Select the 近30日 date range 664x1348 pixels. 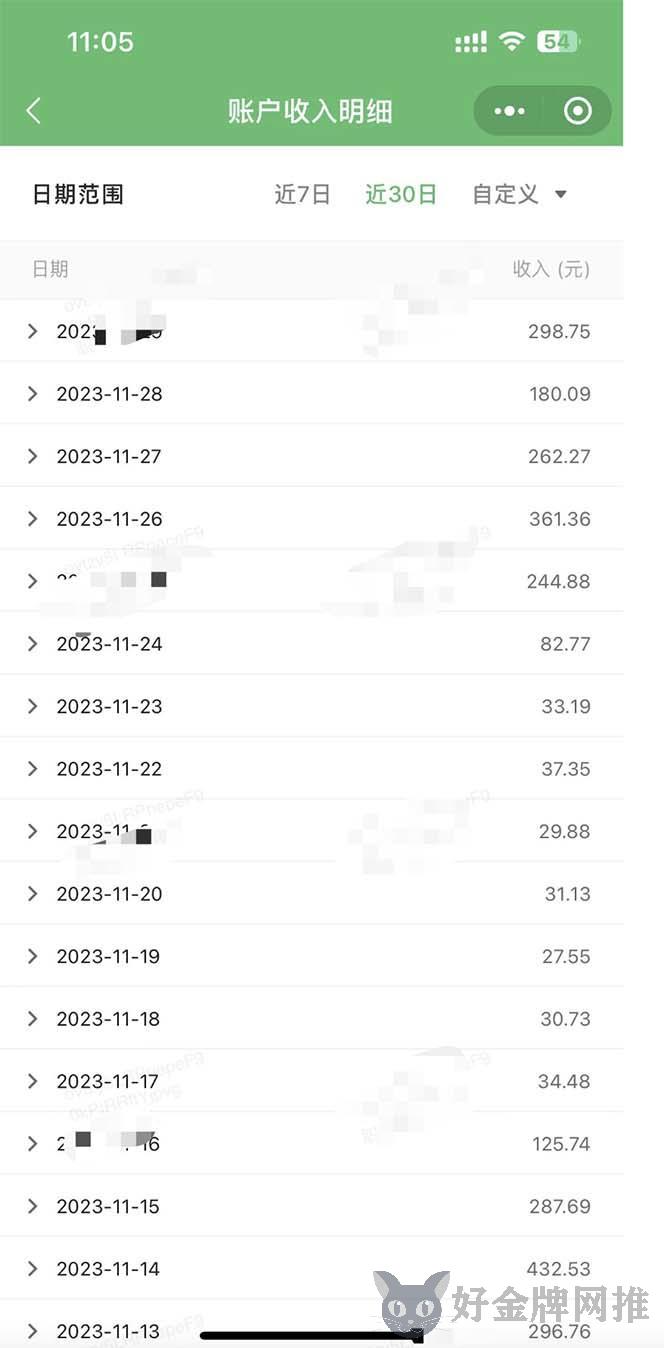[401, 194]
